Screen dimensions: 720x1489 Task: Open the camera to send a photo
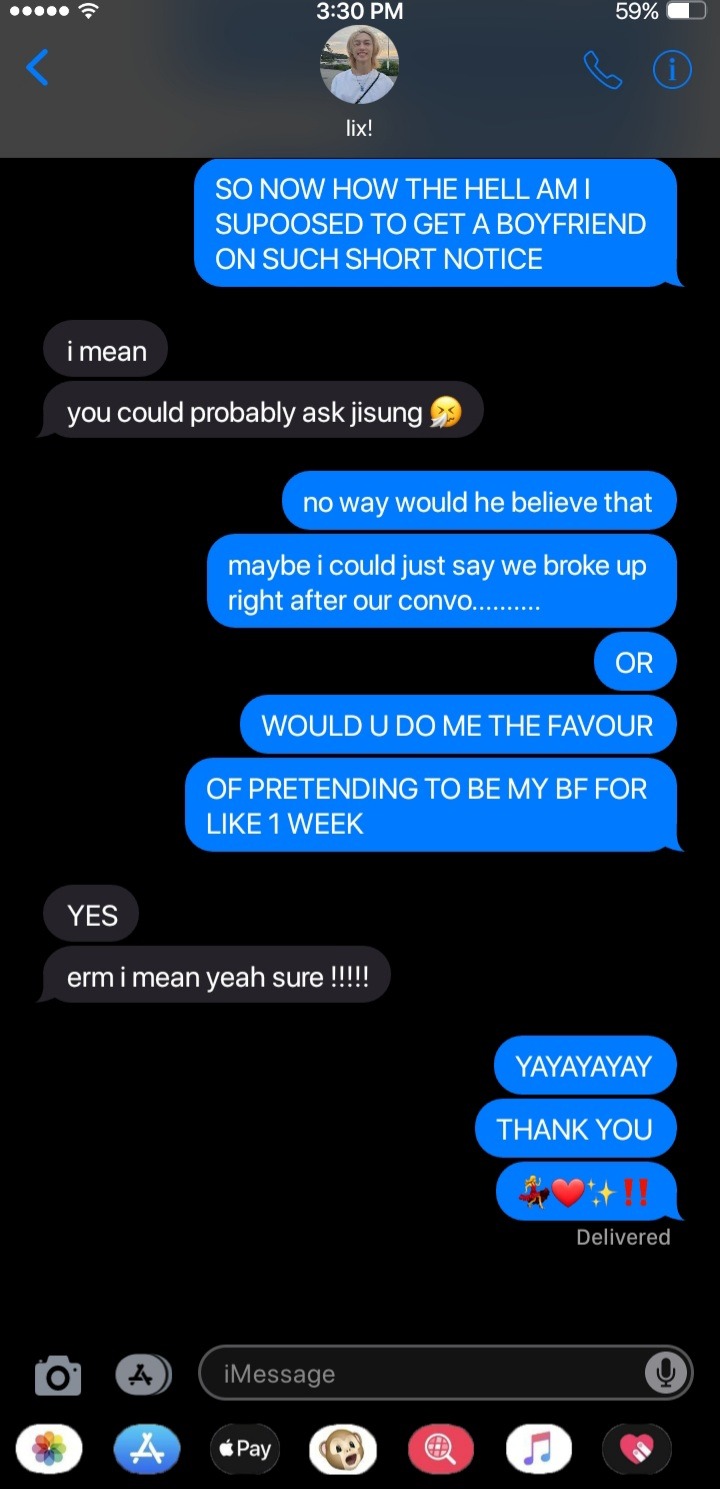58,1375
